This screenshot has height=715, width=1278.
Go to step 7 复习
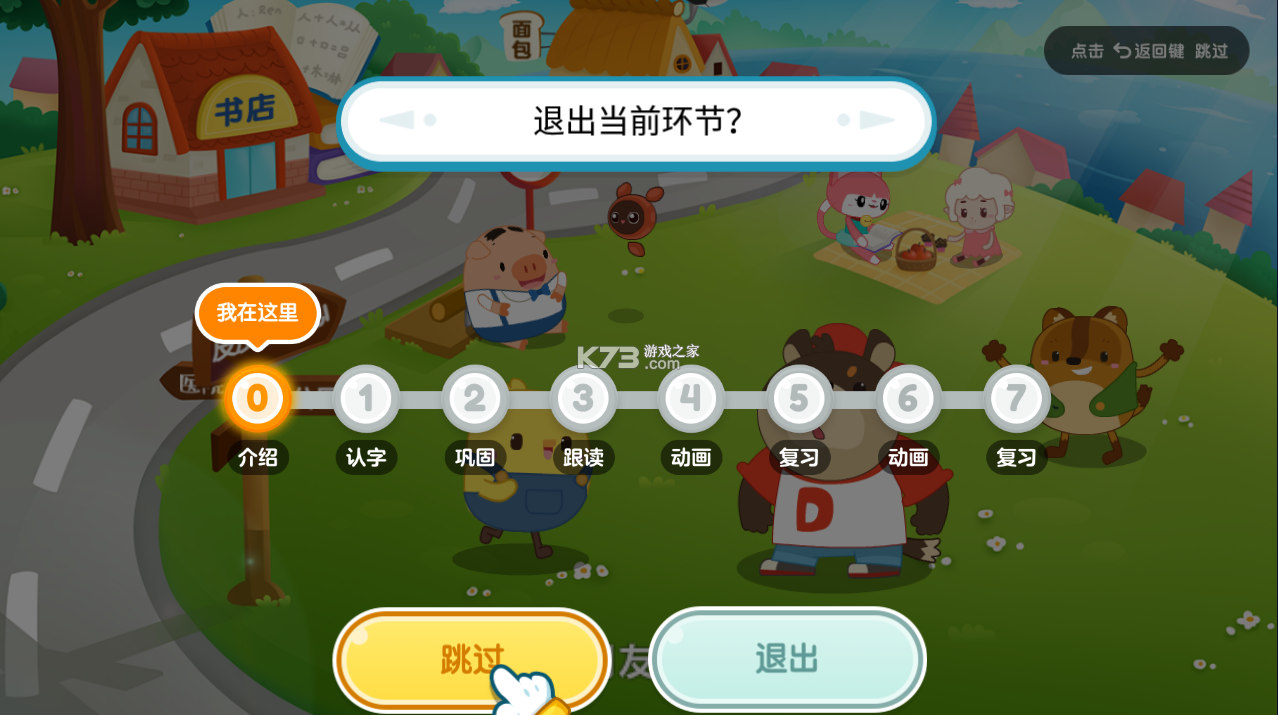[1016, 399]
